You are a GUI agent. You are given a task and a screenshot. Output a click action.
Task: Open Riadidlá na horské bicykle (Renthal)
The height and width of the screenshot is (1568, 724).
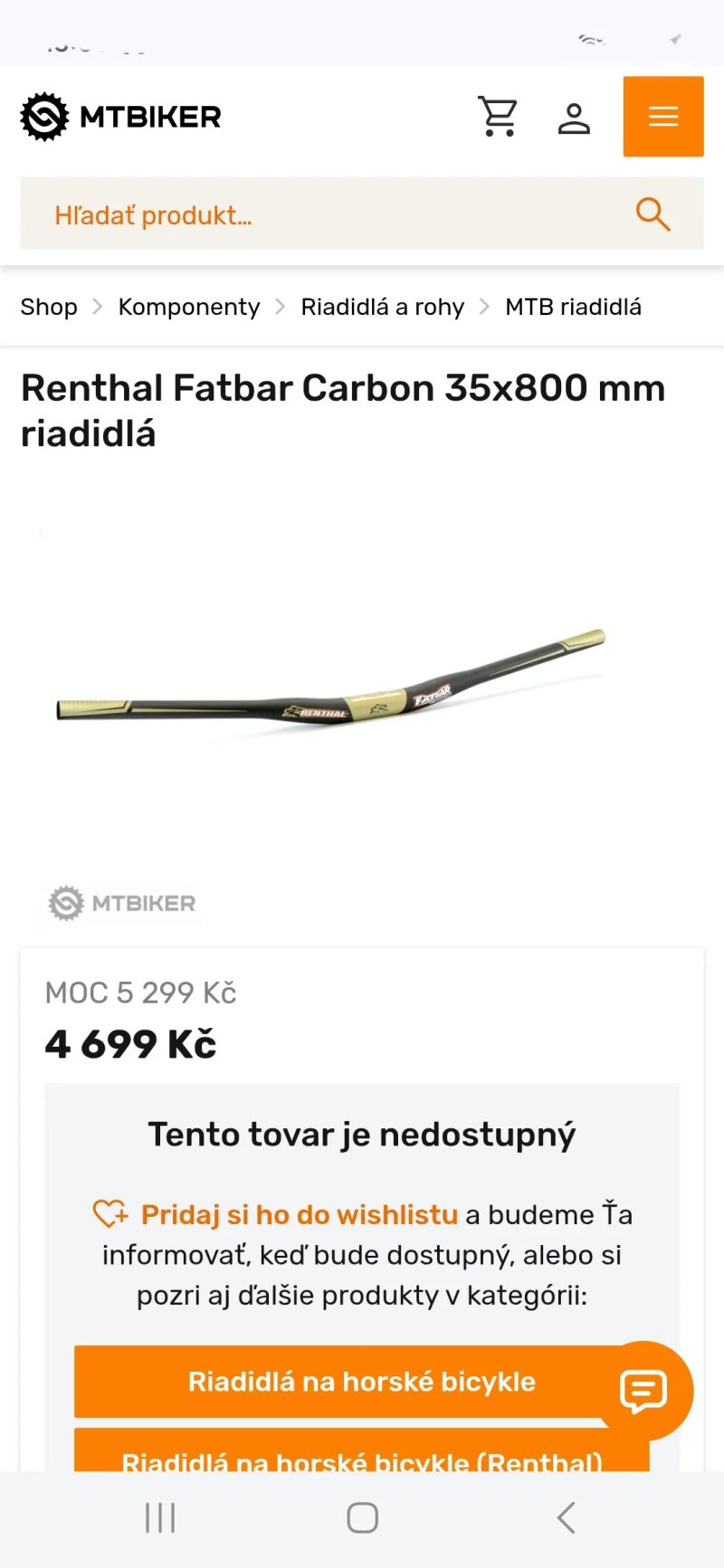pos(361,1459)
